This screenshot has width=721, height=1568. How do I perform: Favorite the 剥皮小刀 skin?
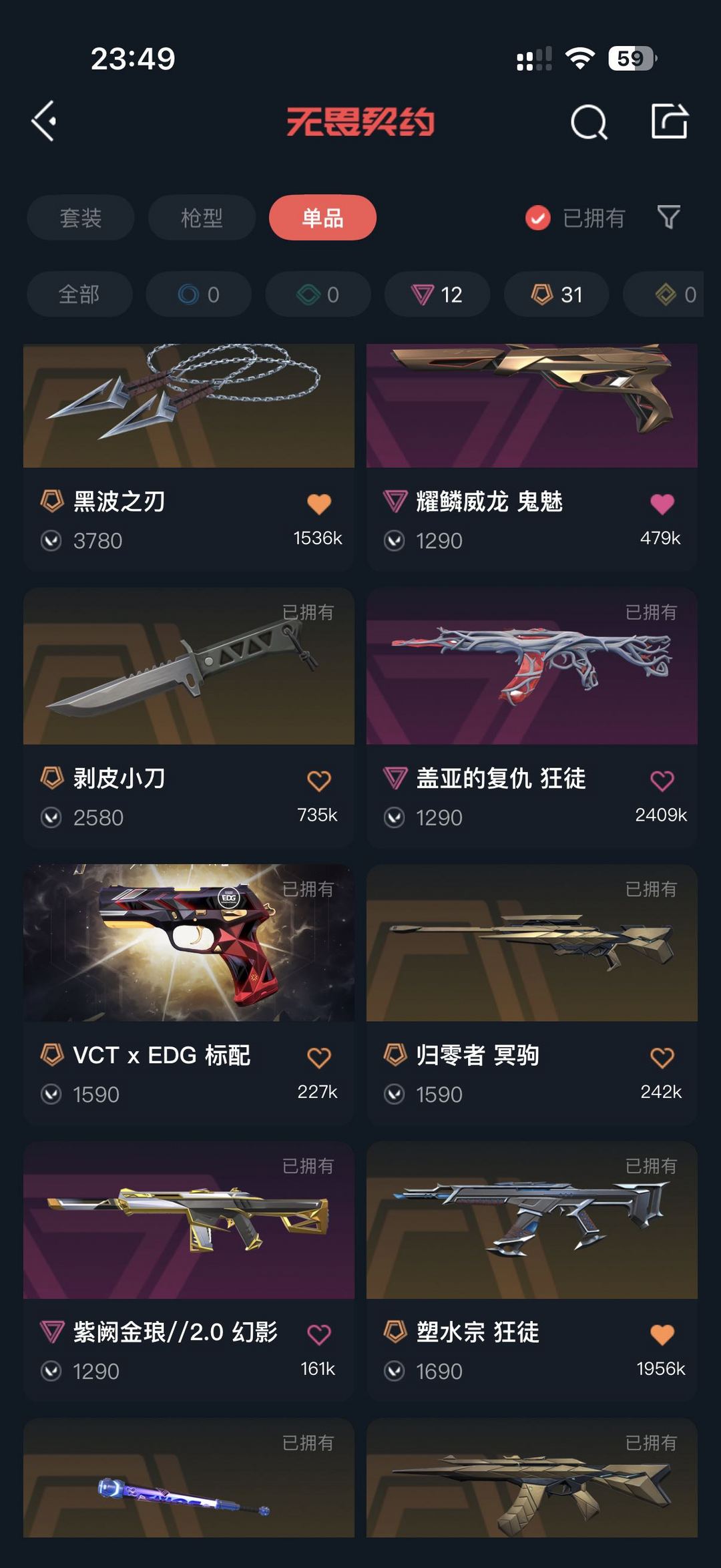[x=319, y=779]
